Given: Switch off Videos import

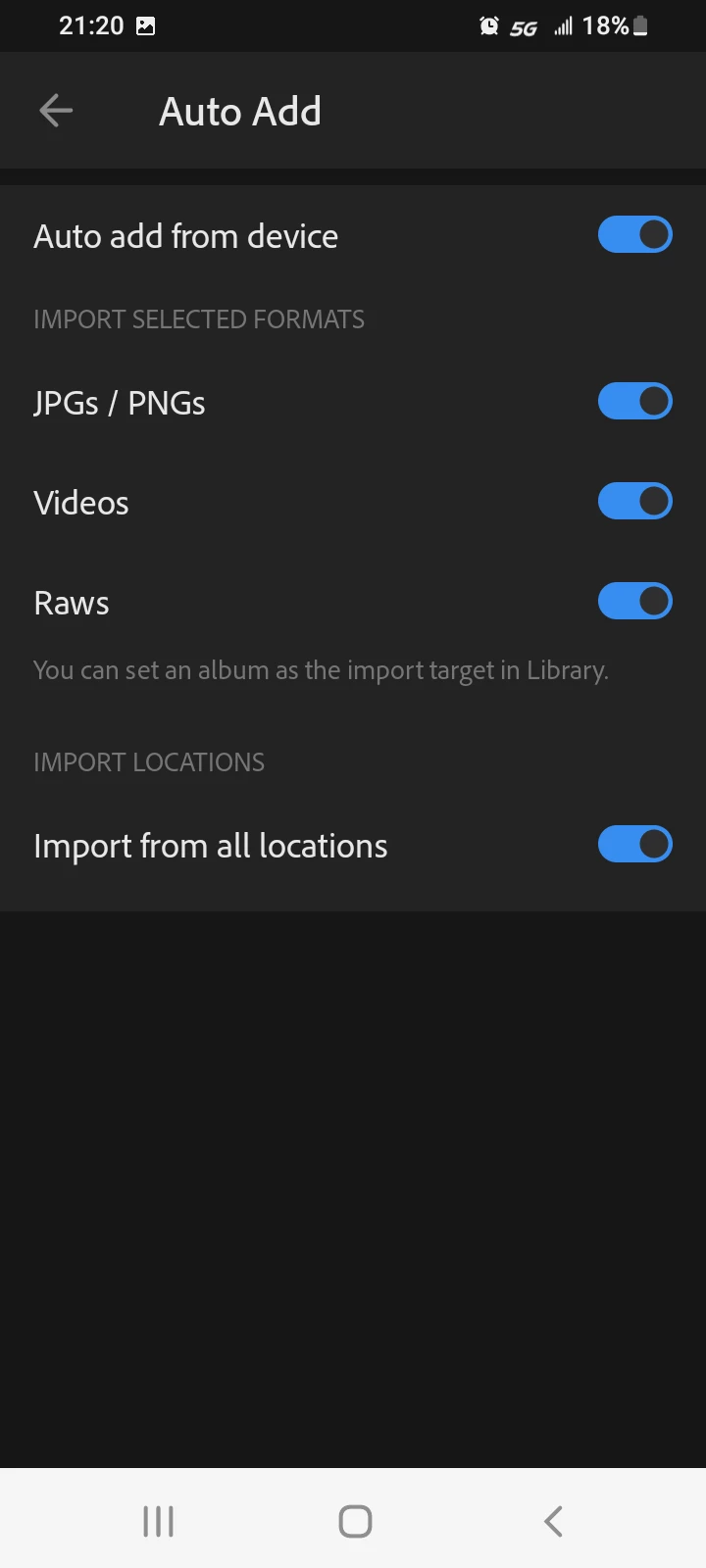Looking at the screenshot, I should pyautogui.click(x=634, y=502).
